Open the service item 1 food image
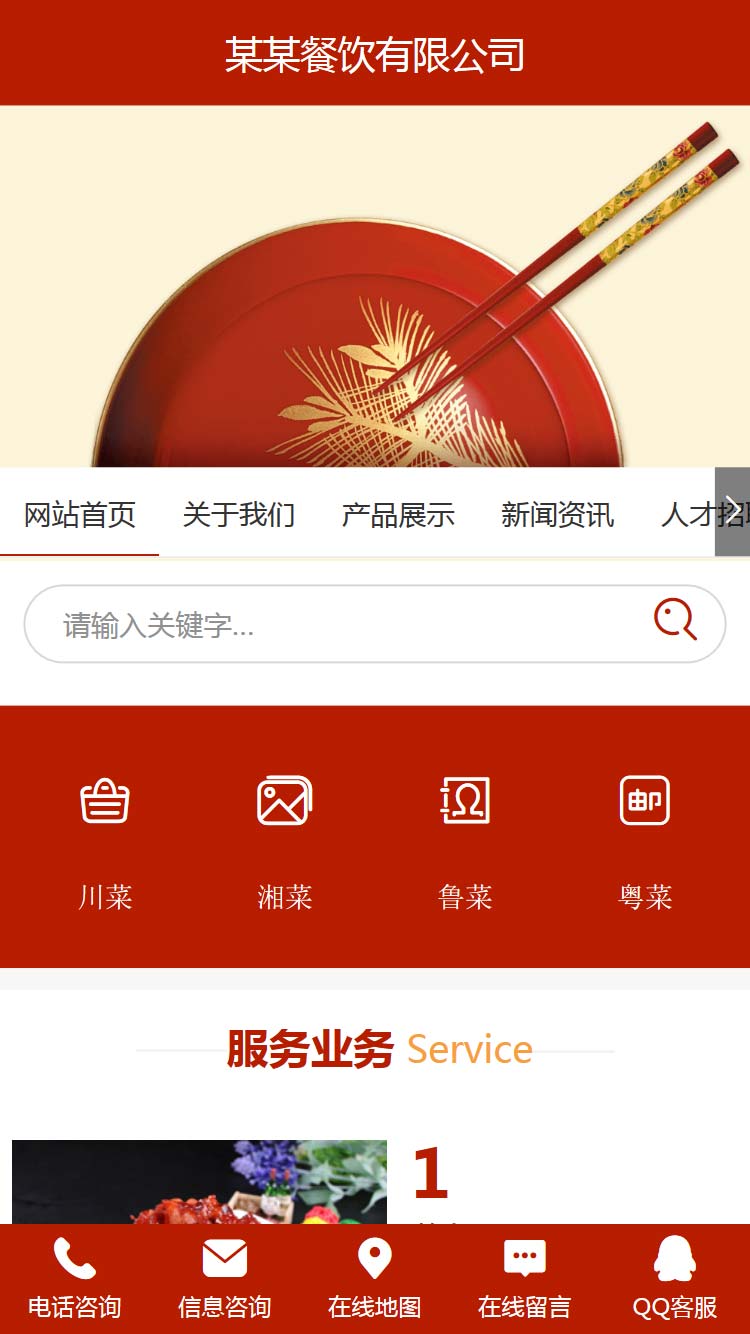 pyautogui.click(x=199, y=1182)
